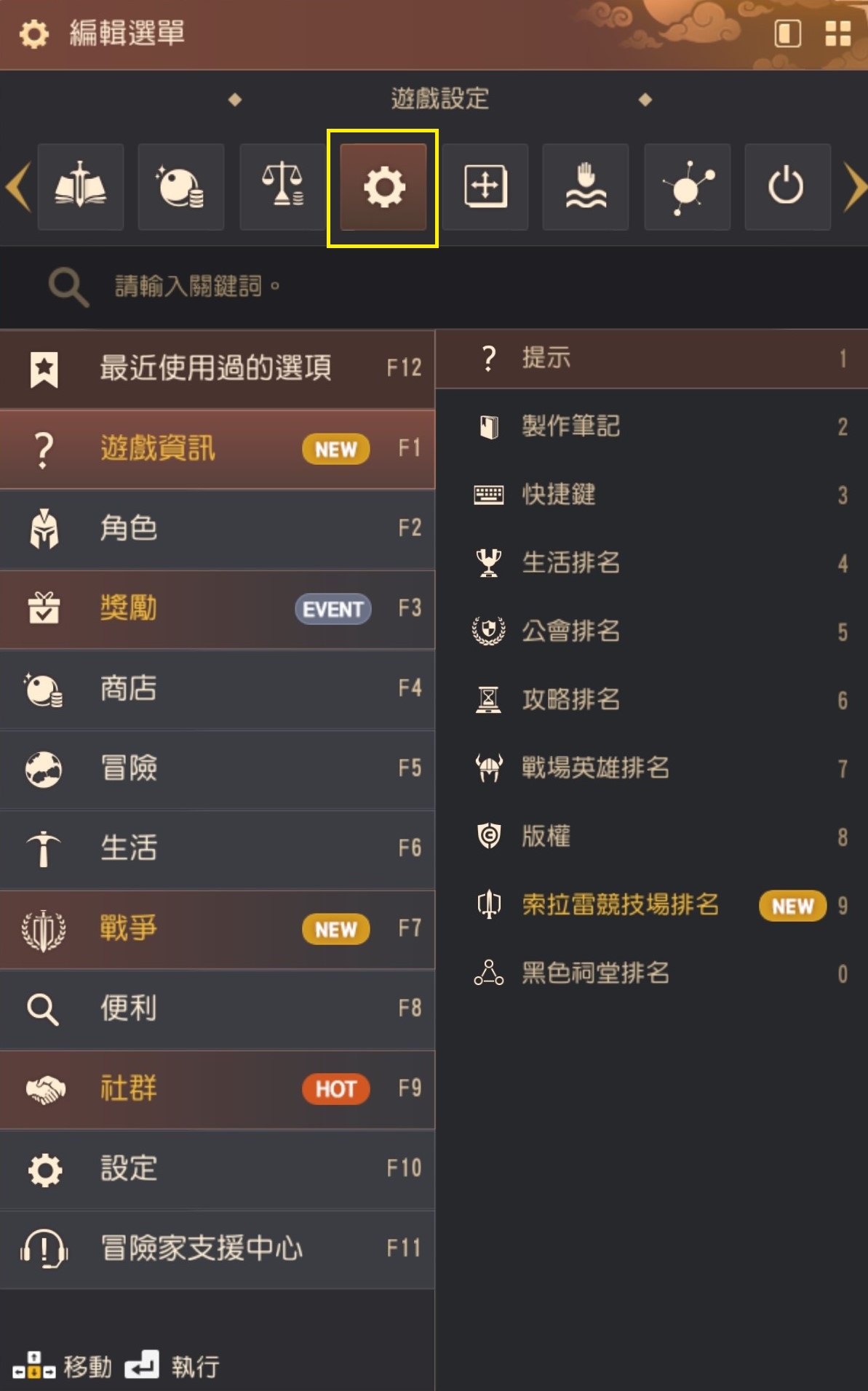Open 設定 category row
This screenshot has height=1391, width=868.
pyautogui.click(x=218, y=1169)
